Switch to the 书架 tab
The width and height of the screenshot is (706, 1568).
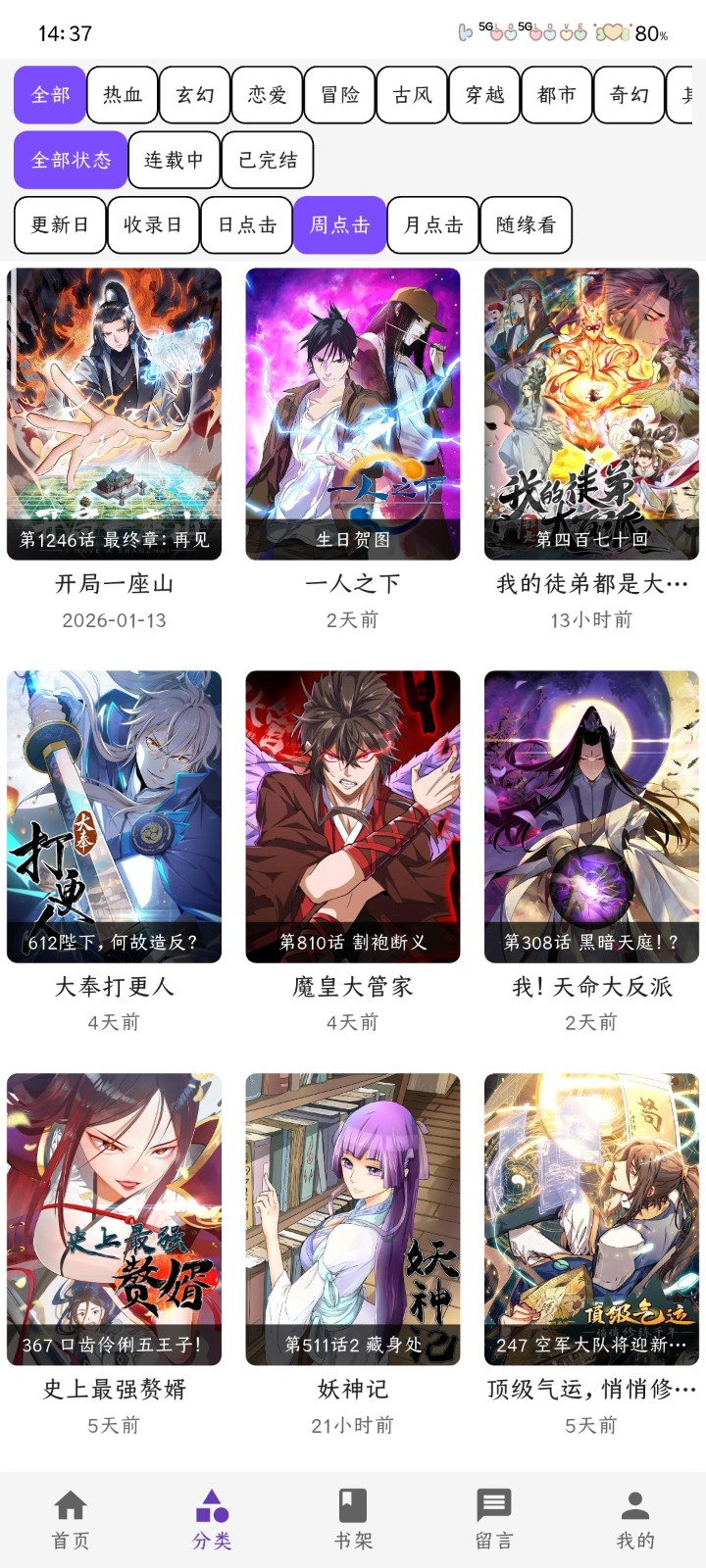click(353, 1519)
